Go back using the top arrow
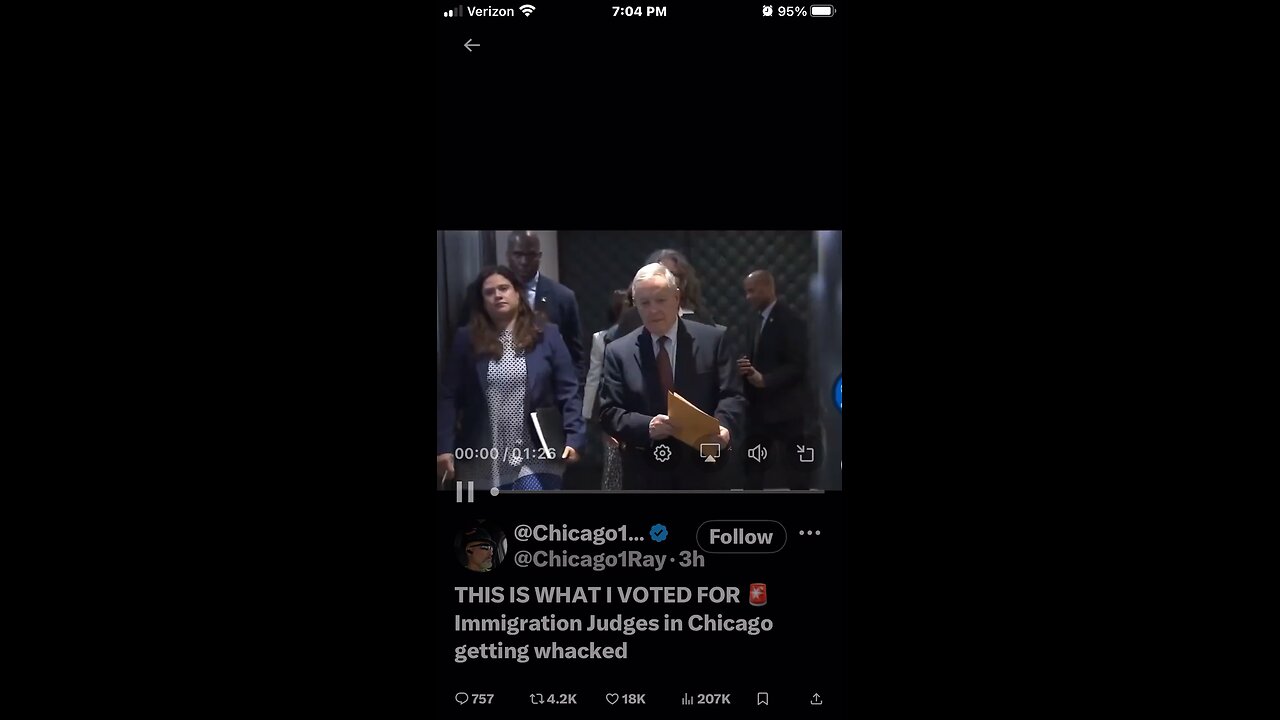This screenshot has width=1280, height=720. (472, 45)
